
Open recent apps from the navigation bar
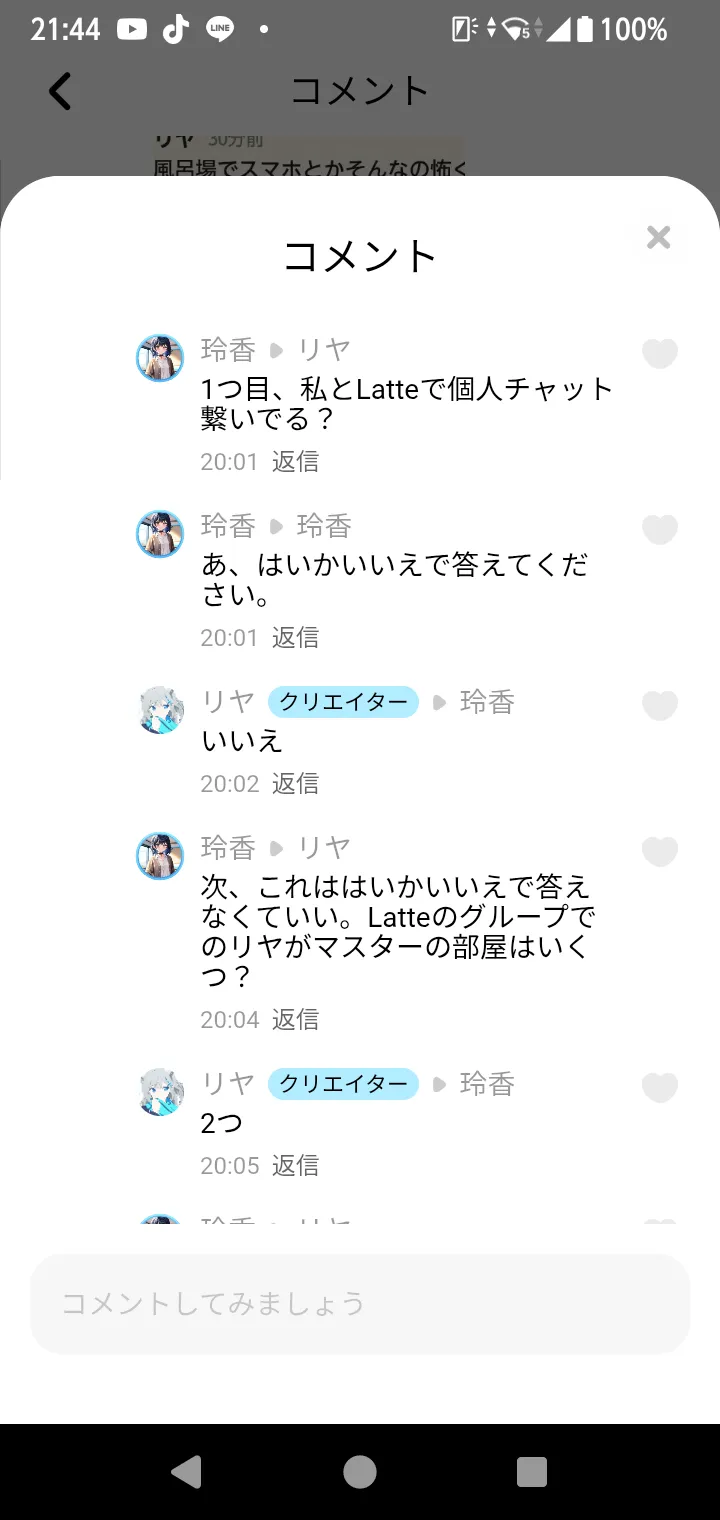(532, 1472)
